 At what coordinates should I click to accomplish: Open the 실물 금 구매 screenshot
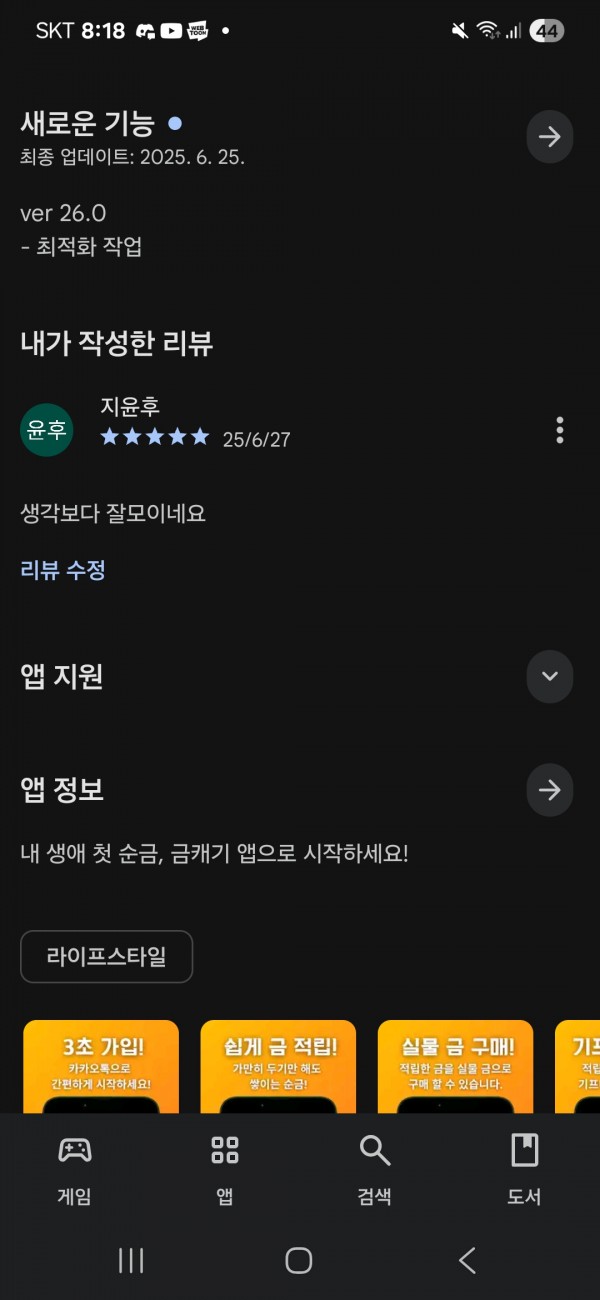[455, 1066]
